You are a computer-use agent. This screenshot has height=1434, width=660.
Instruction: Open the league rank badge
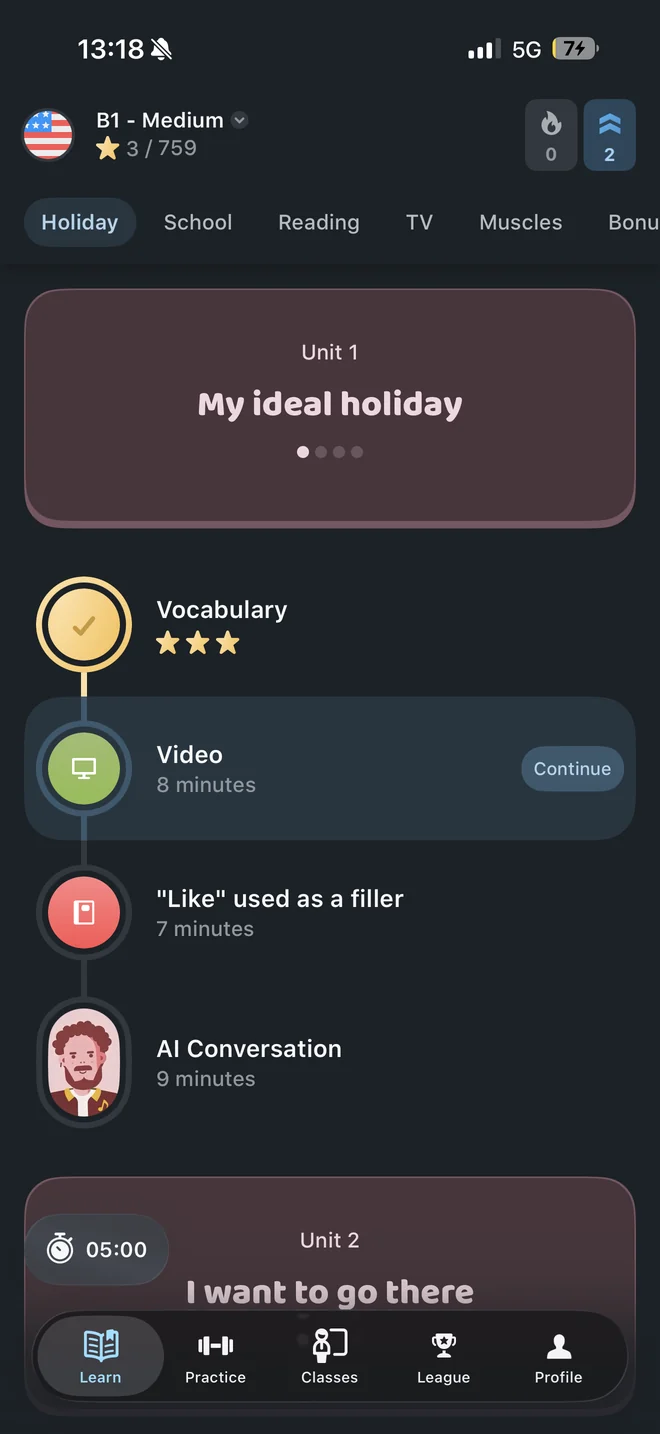point(610,135)
